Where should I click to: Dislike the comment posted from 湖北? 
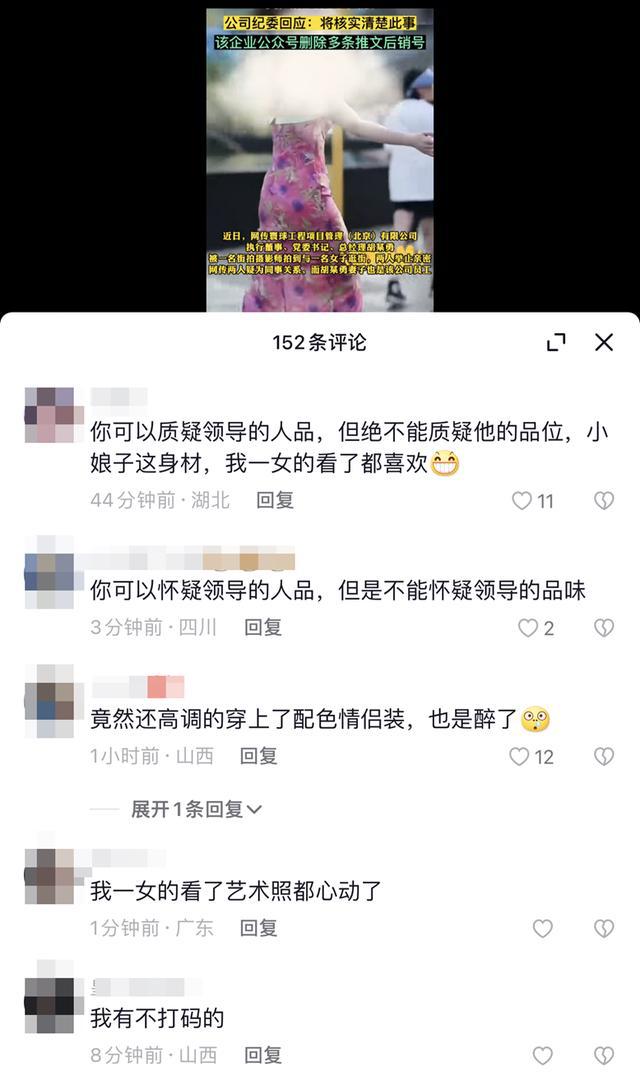point(603,501)
